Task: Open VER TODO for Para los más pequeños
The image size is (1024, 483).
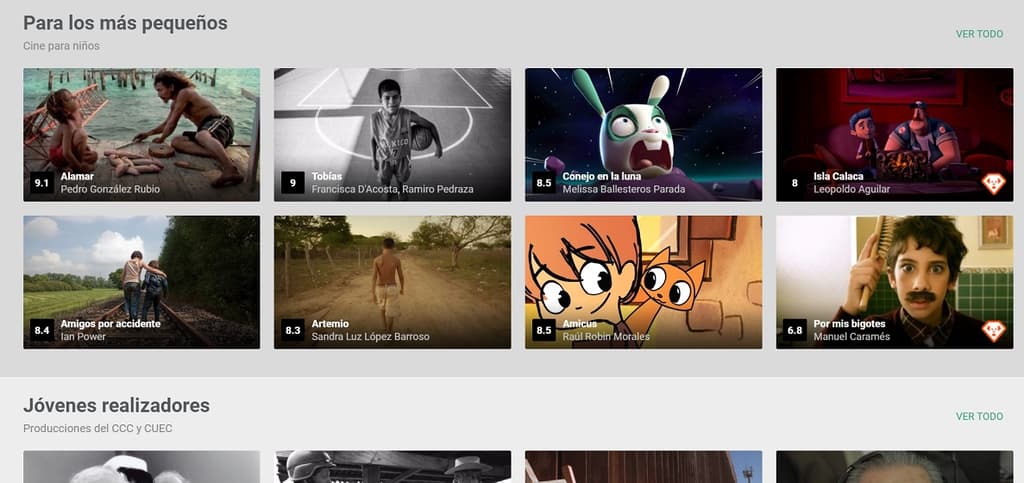Action: click(x=978, y=34)
